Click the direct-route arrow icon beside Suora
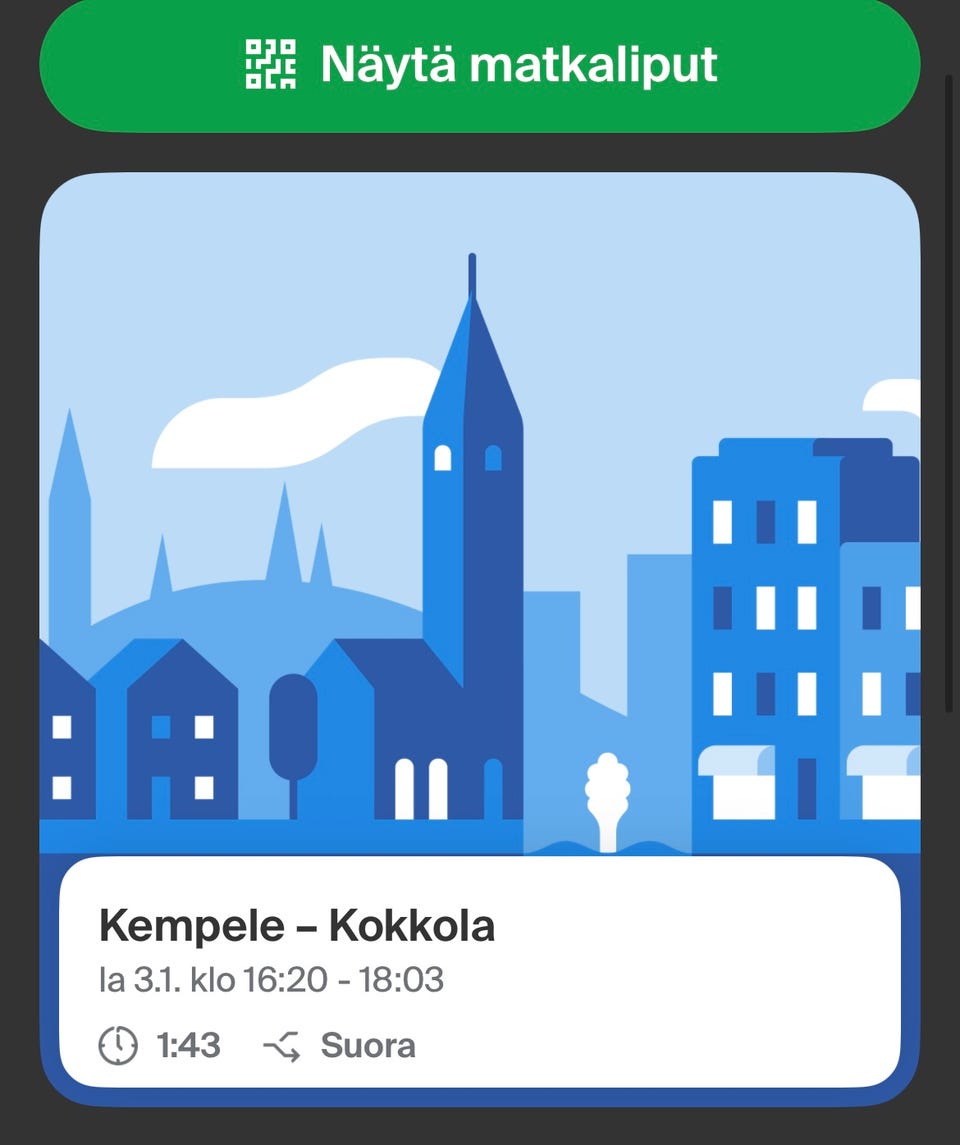Viewport: 960px width, 1145px height. click(283, 1045)
